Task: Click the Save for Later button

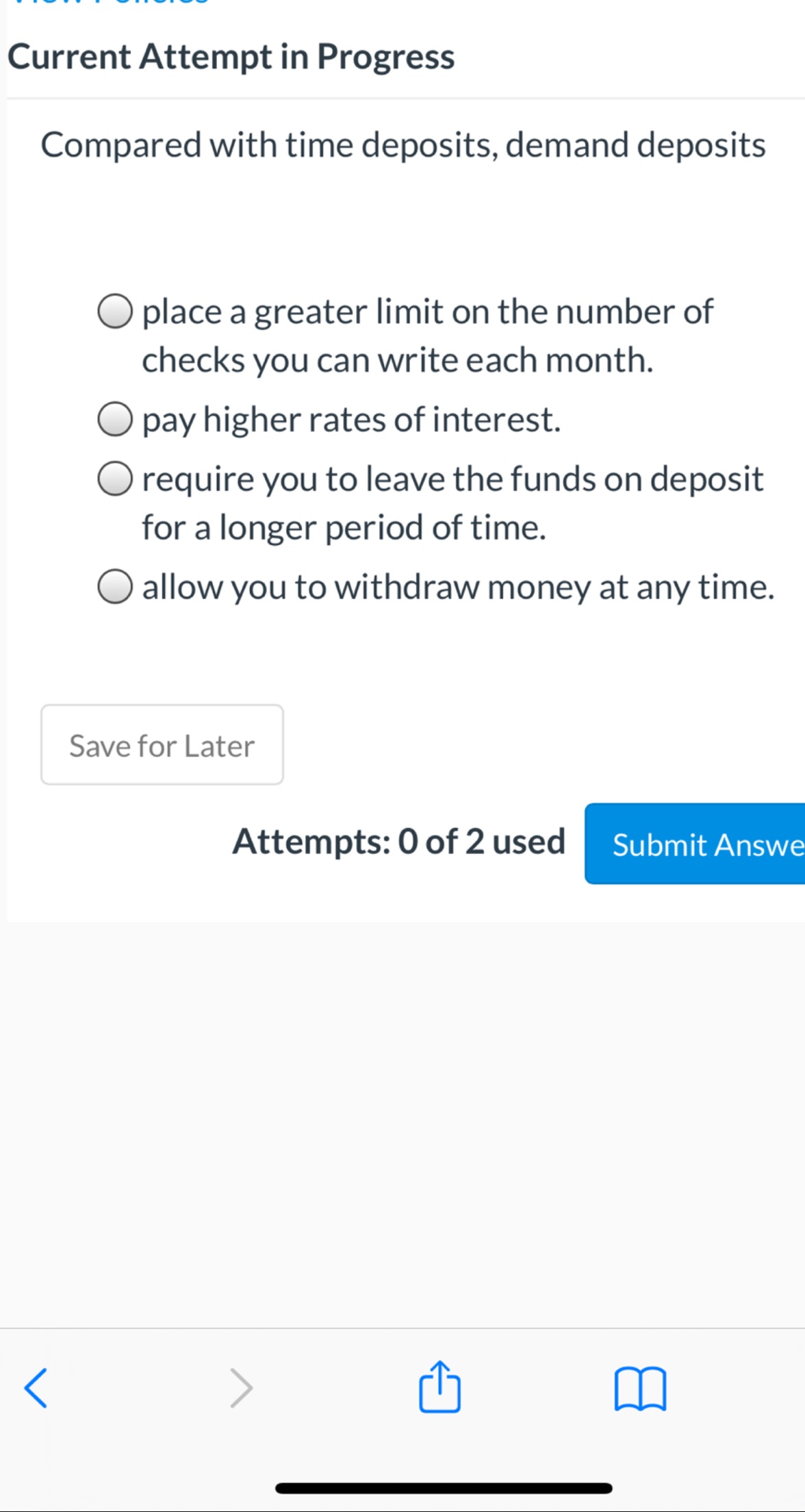Action: [x=162, y=744]
